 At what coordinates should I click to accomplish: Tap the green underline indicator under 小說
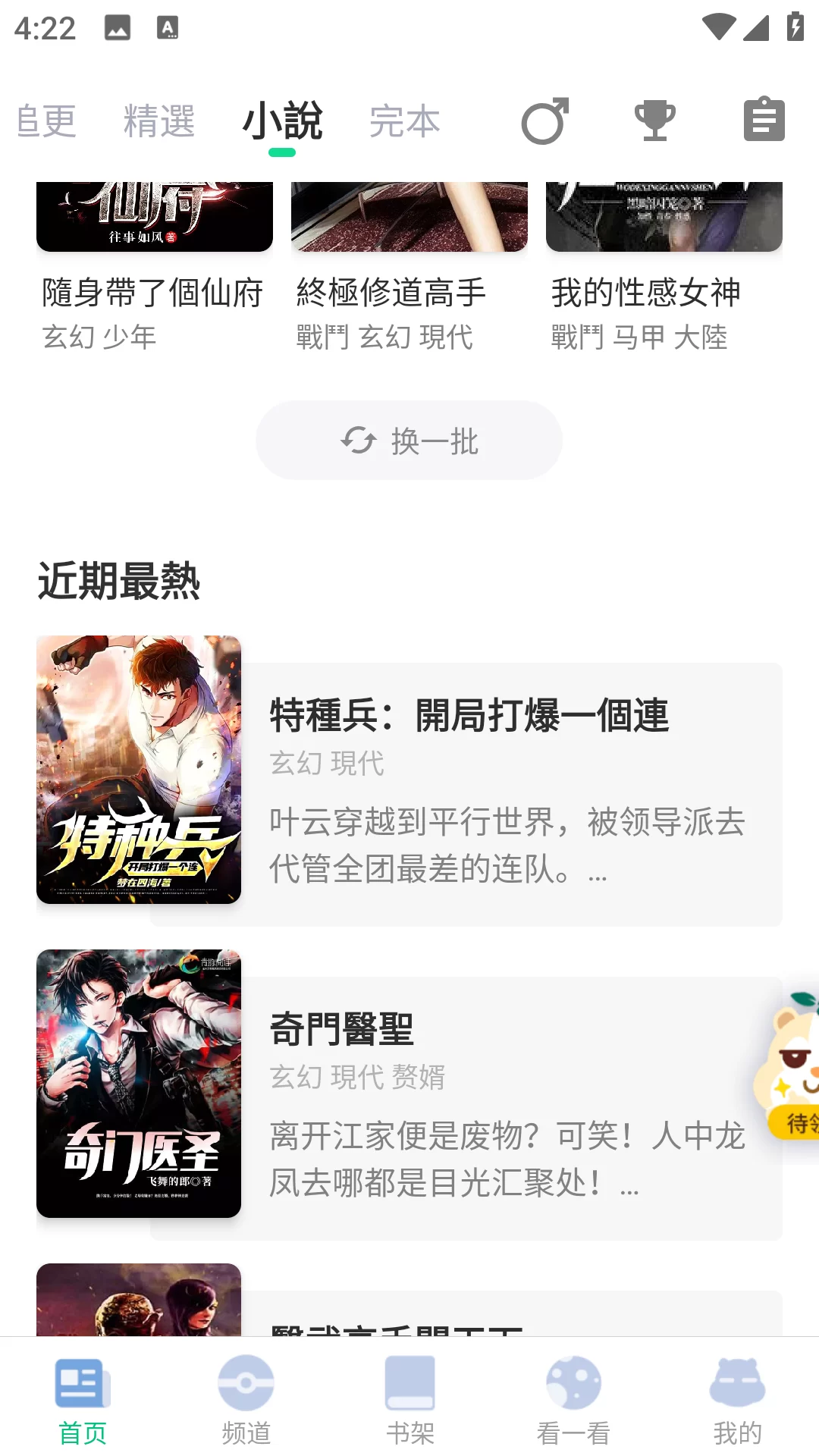282,152
